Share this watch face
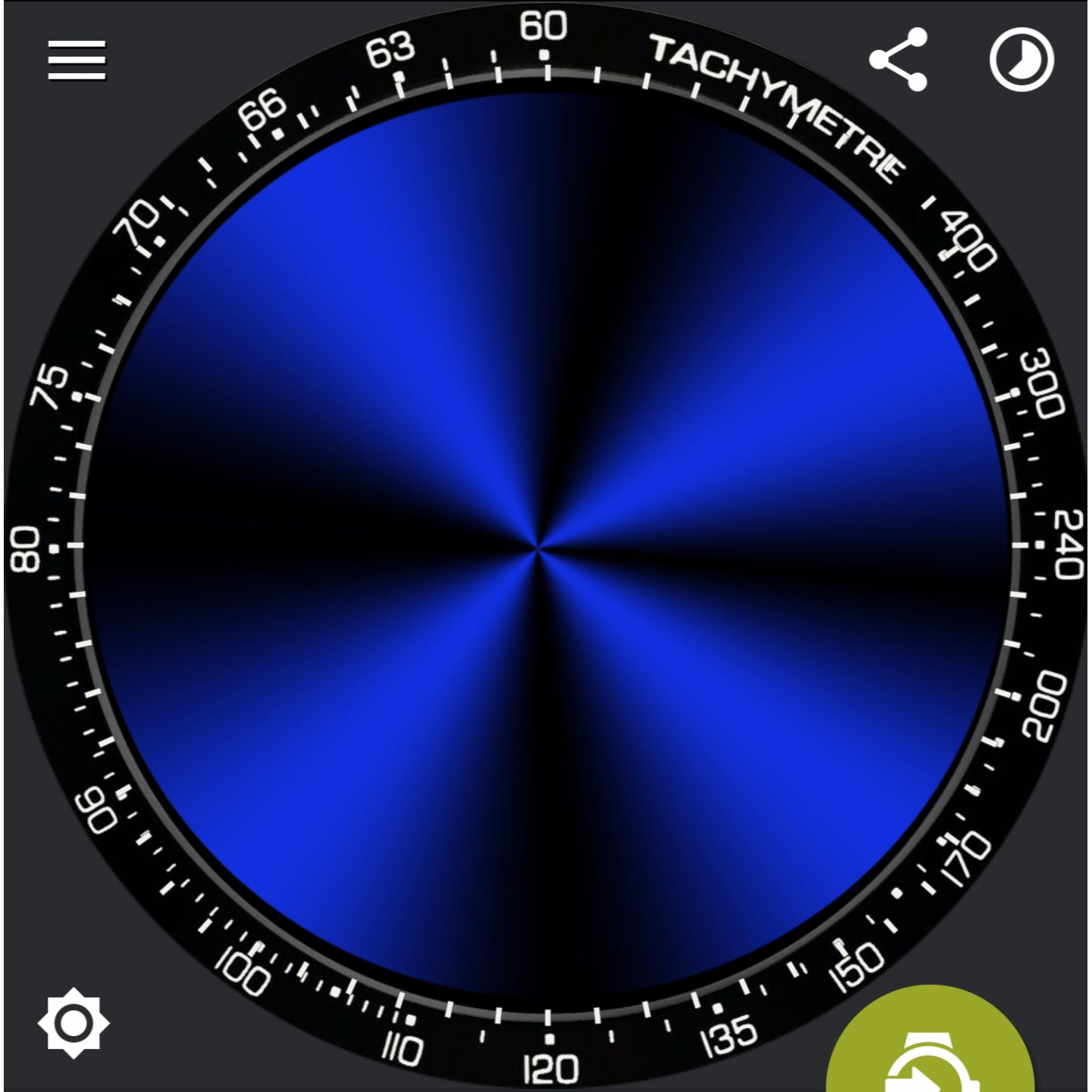Screen dimensions: 1092x1092 coord(898,60)
